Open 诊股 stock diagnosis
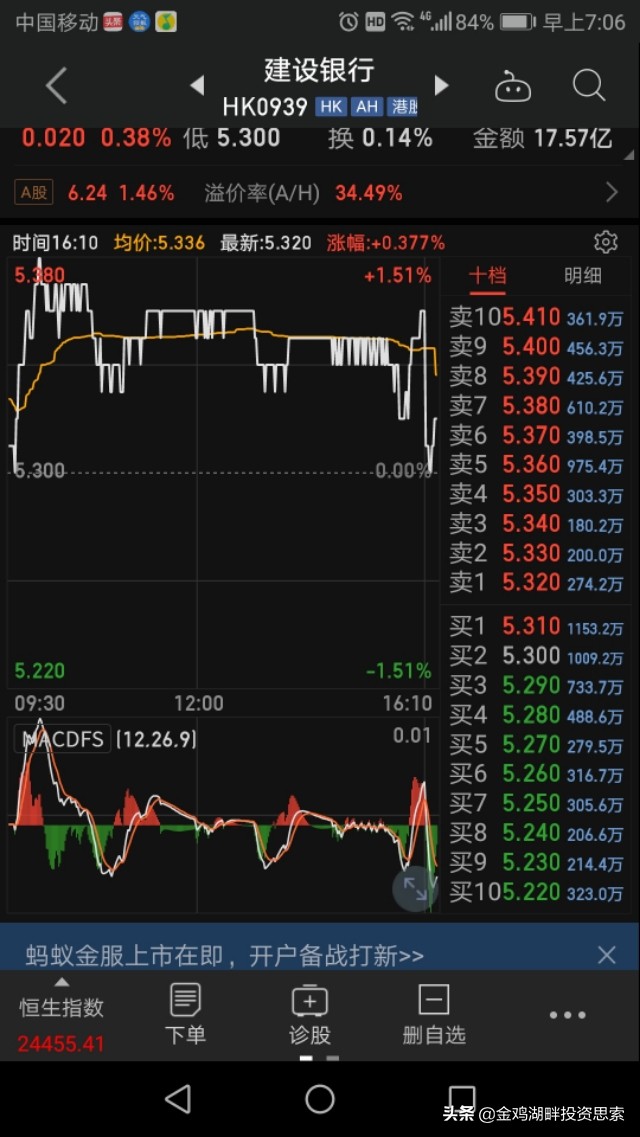 309,1014
